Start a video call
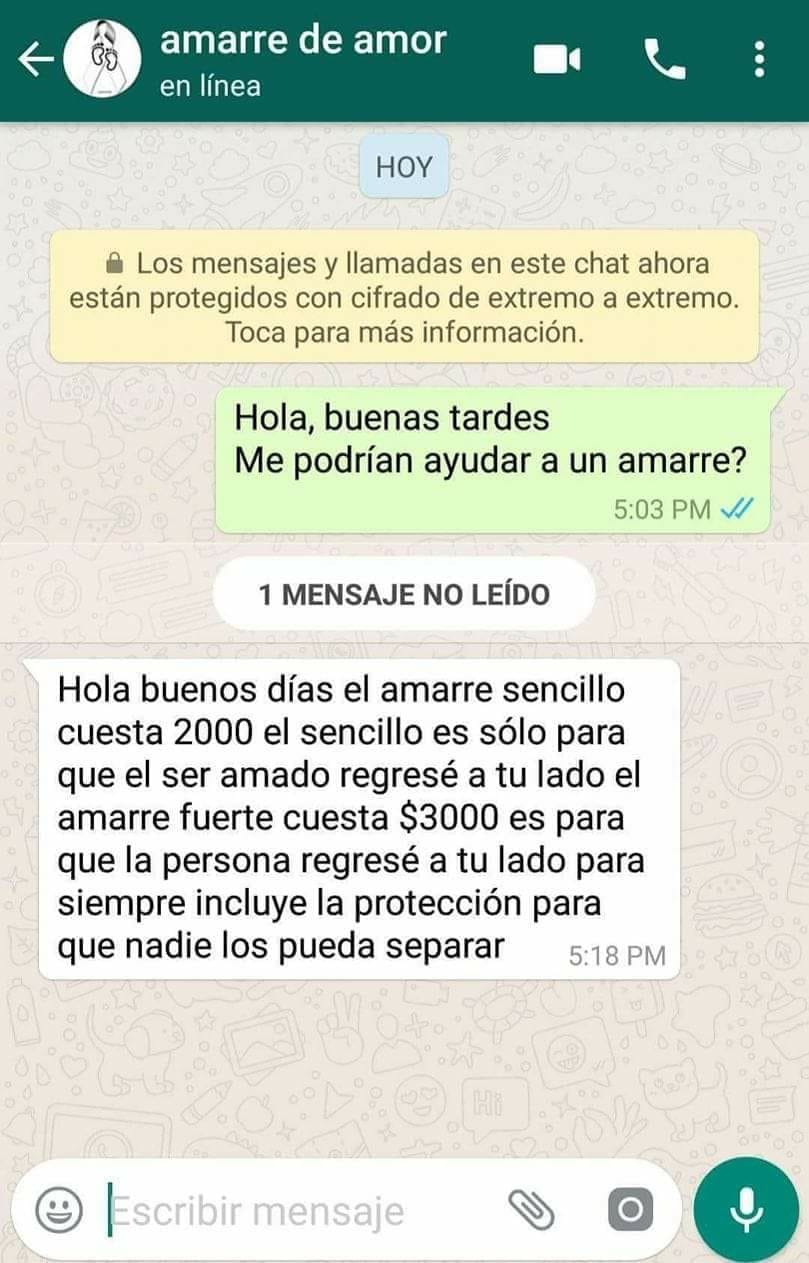This screenshot has height=1263, width=809. [556, 61]
